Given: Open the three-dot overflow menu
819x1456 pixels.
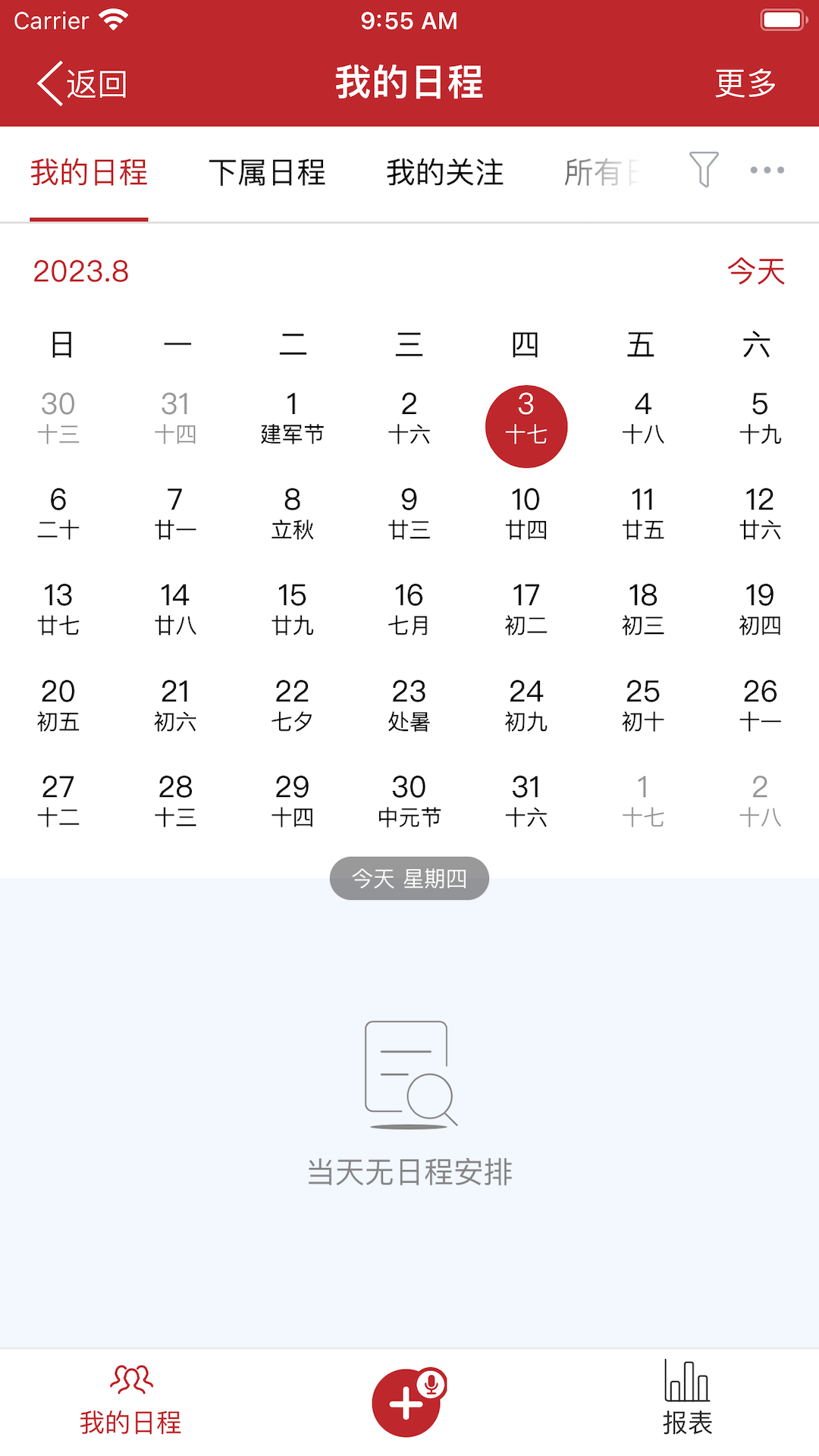Looking at the screenshot, I should (x=767, y=170).
